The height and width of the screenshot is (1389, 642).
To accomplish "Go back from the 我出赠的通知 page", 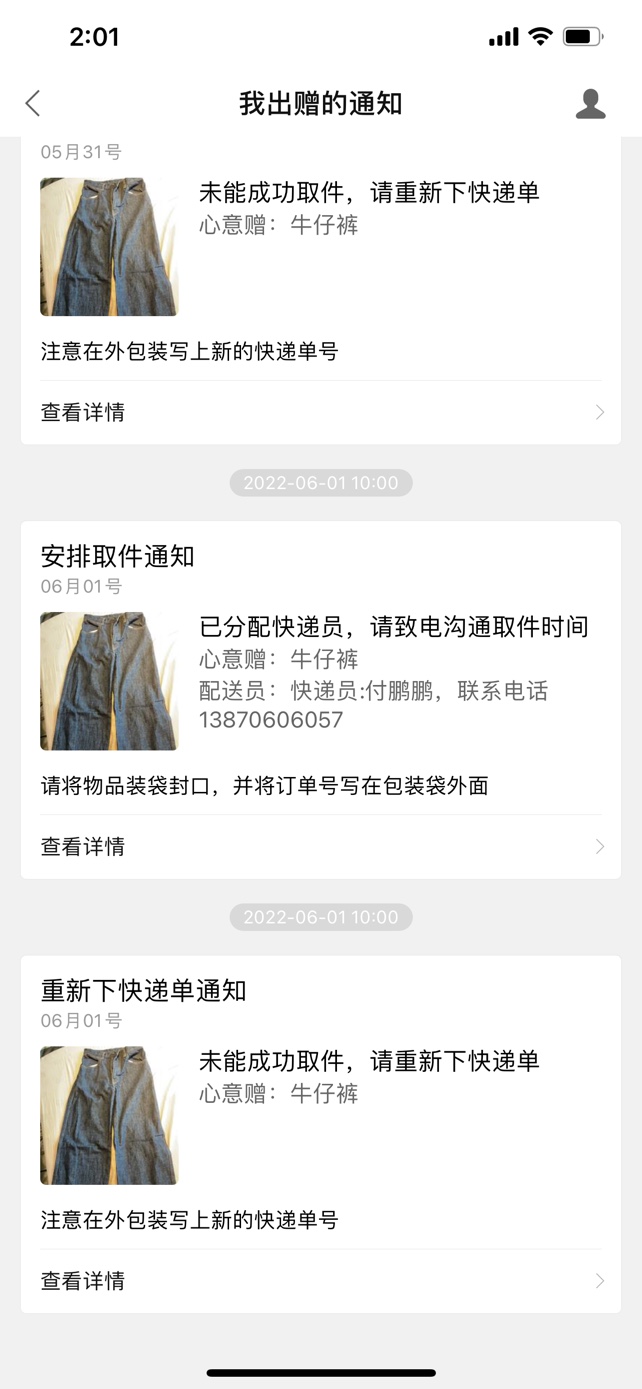I will click(x=33, y=103).
